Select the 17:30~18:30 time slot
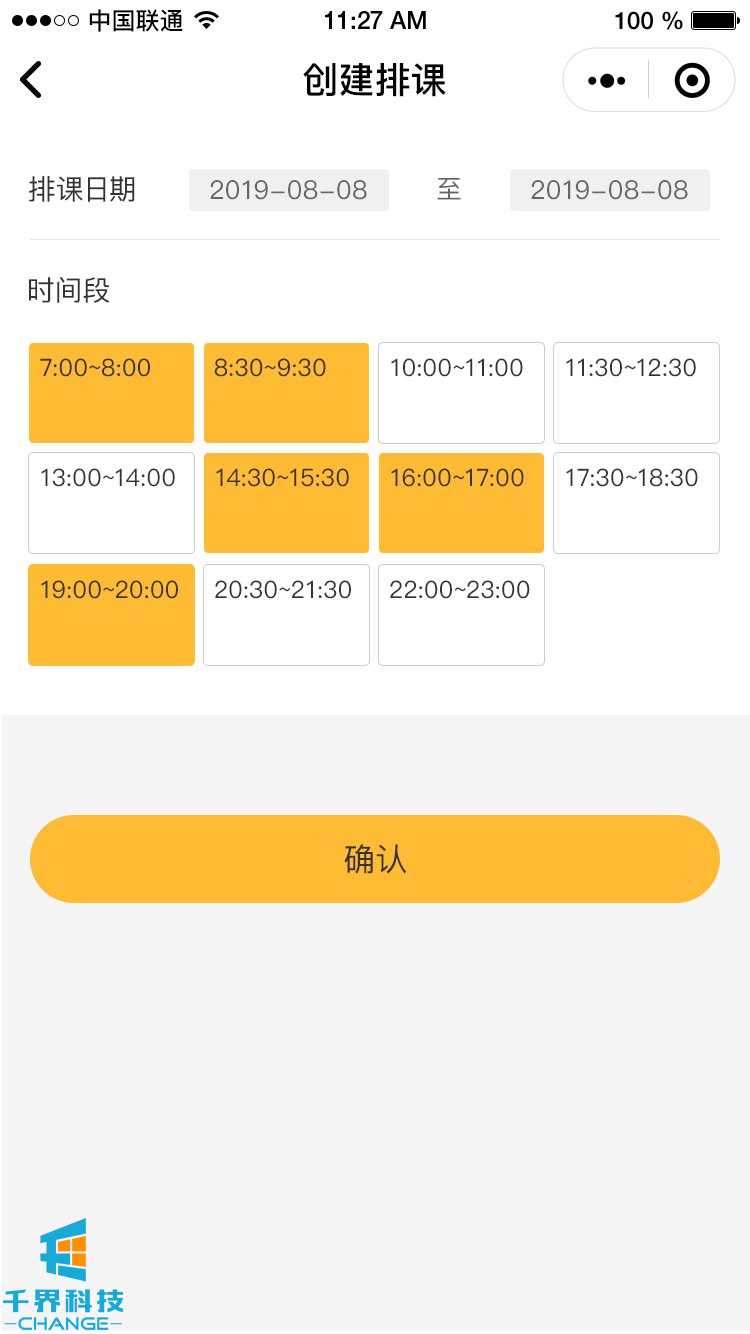The image size is (750, 1334). pyautogui.click(x=636, y=503)
